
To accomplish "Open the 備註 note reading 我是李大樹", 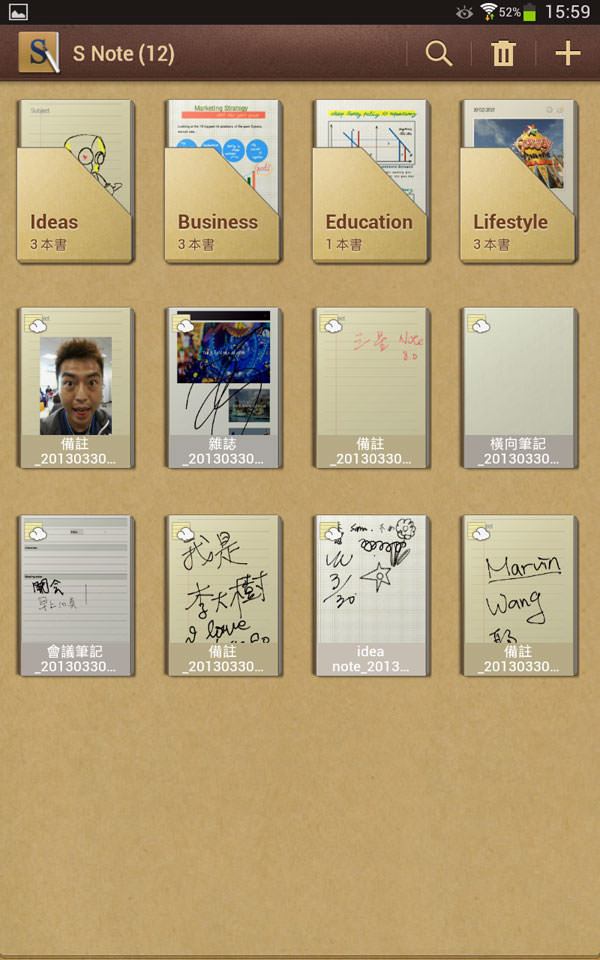I will click(223, 596).
